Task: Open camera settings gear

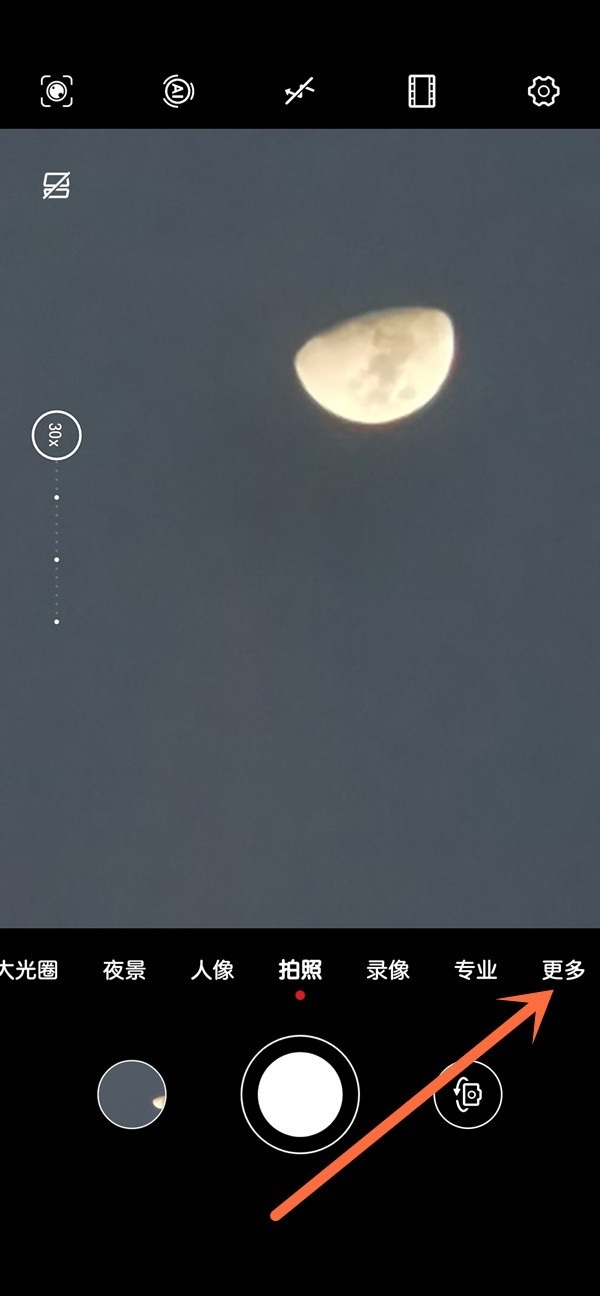Action: pyautogui.click(x=543, y=92)
